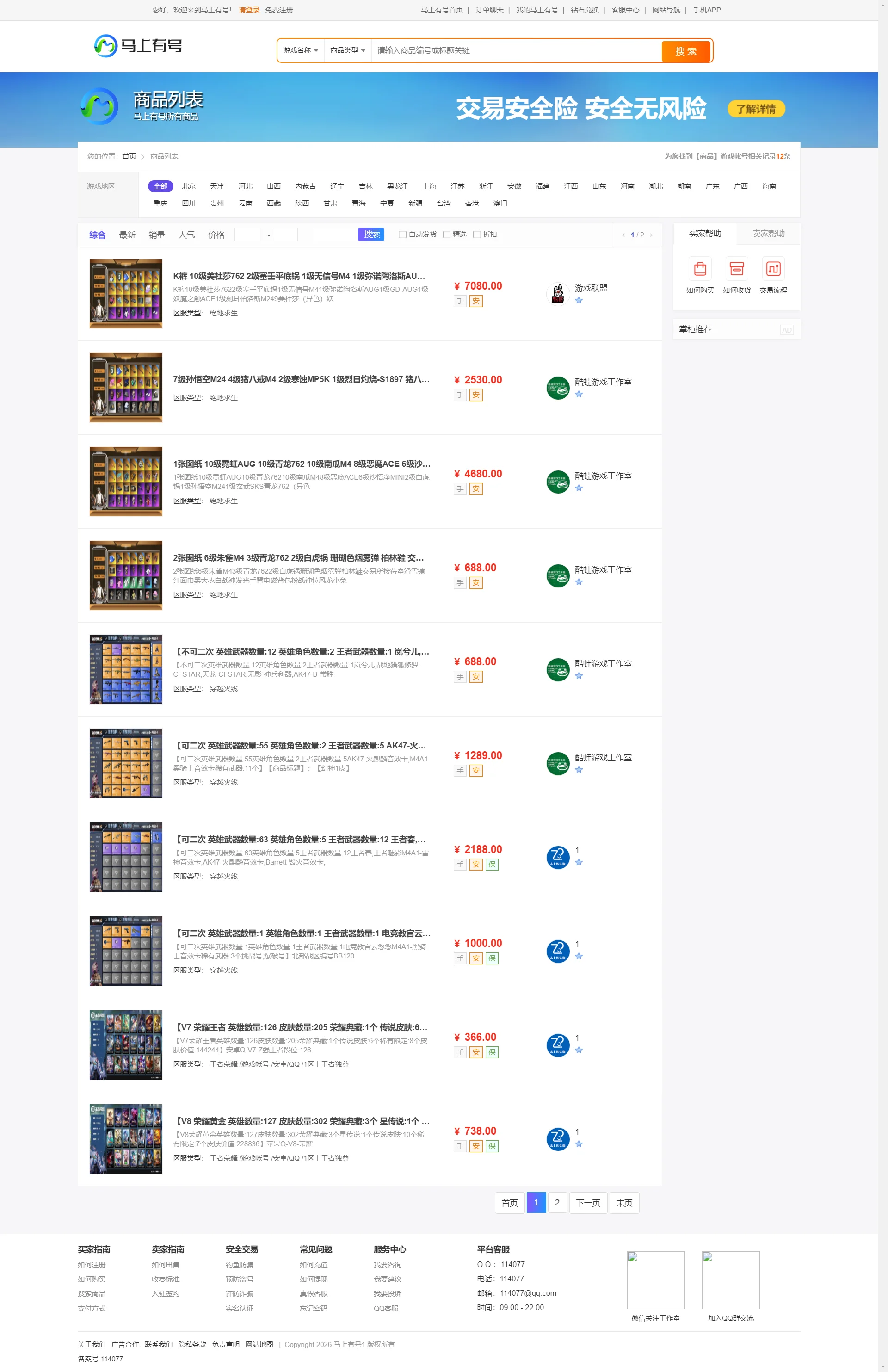Tap 了解详情 on the banner
Image resolution: width=888 pixels, height=1372 pixels.
pyautogui.click(x=755, y=109)
